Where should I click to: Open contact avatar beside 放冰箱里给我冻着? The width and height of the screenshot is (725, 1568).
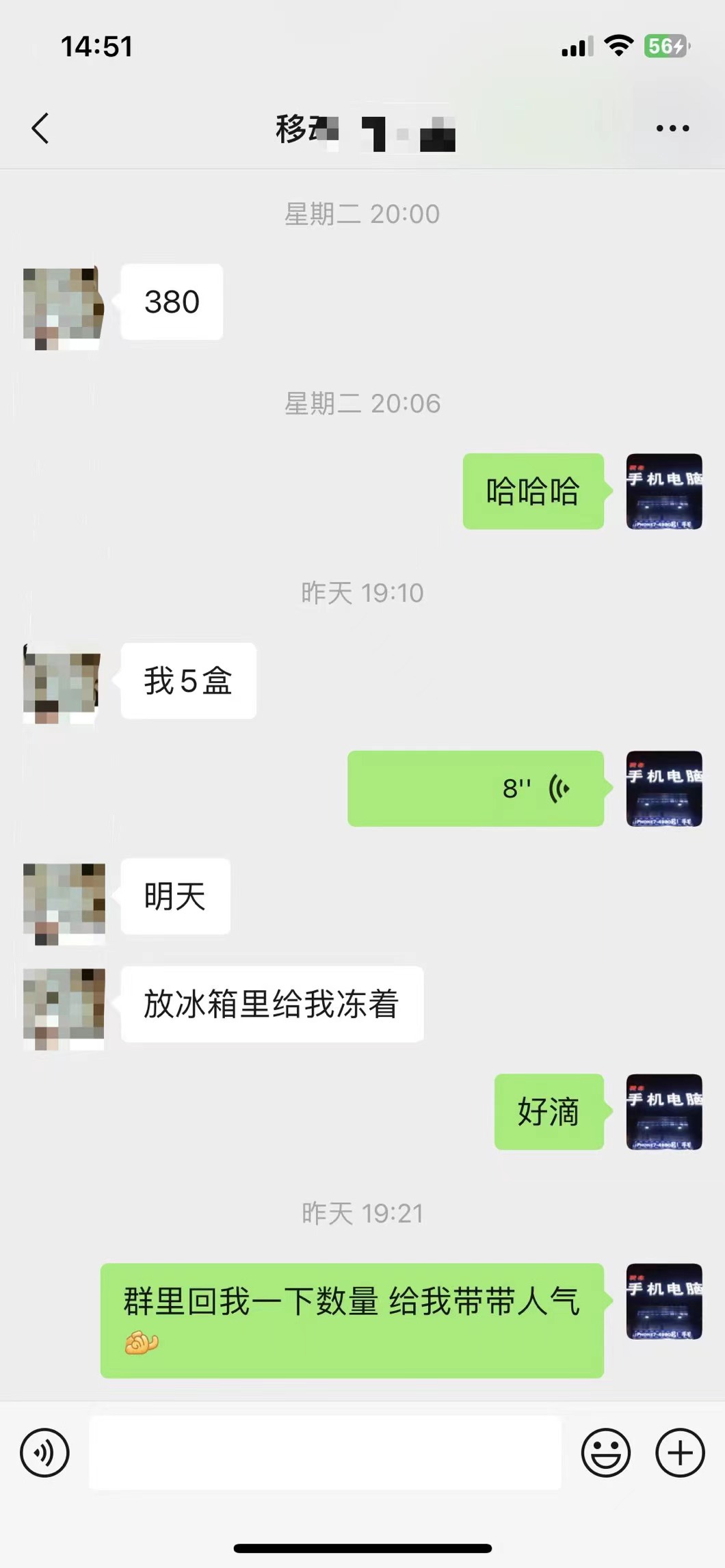click(64, 1009)
